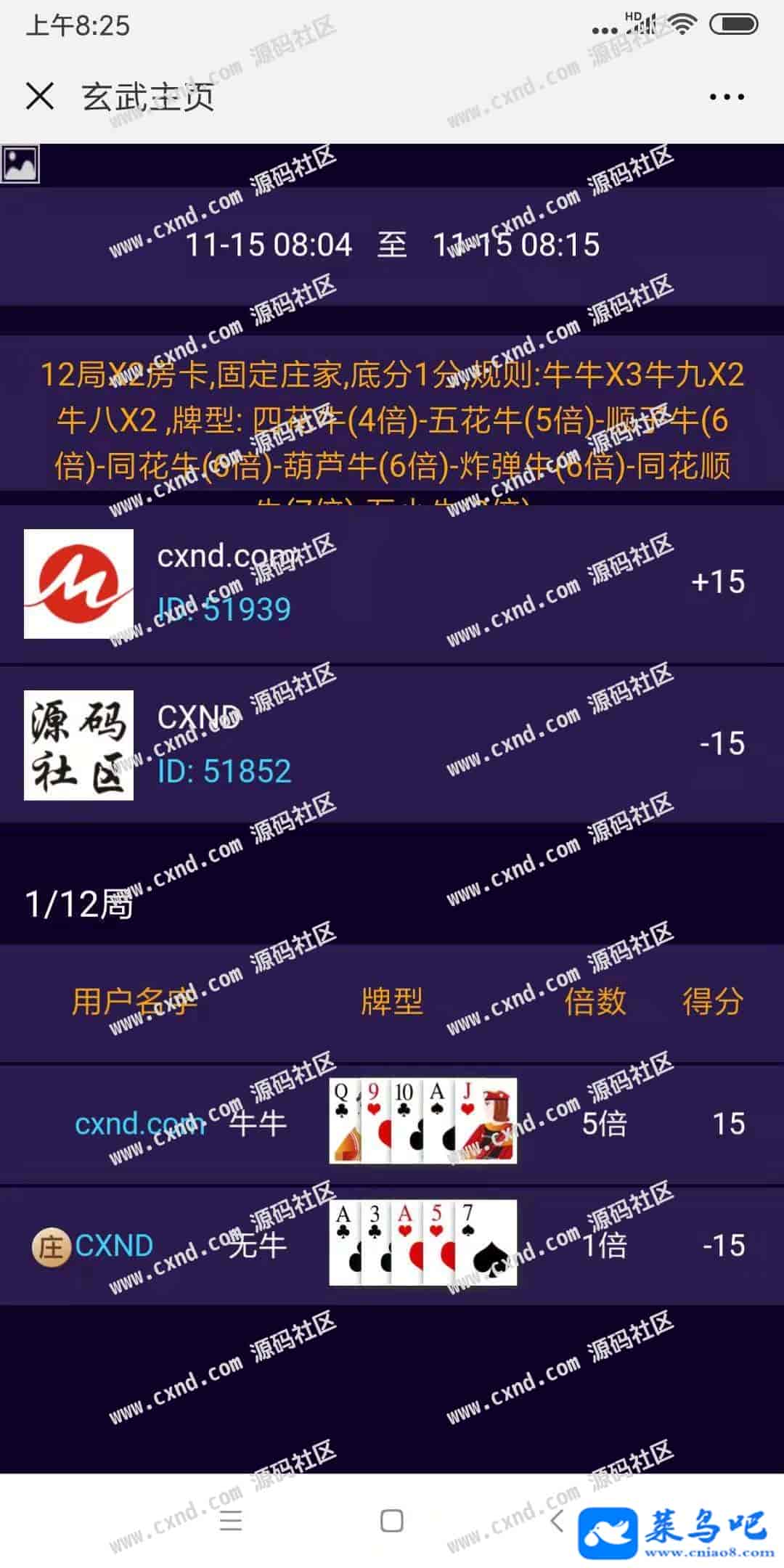Close the 玄武主页 webview page
The width and height of the screenshot is (784, 1568).
click(39, 97)
